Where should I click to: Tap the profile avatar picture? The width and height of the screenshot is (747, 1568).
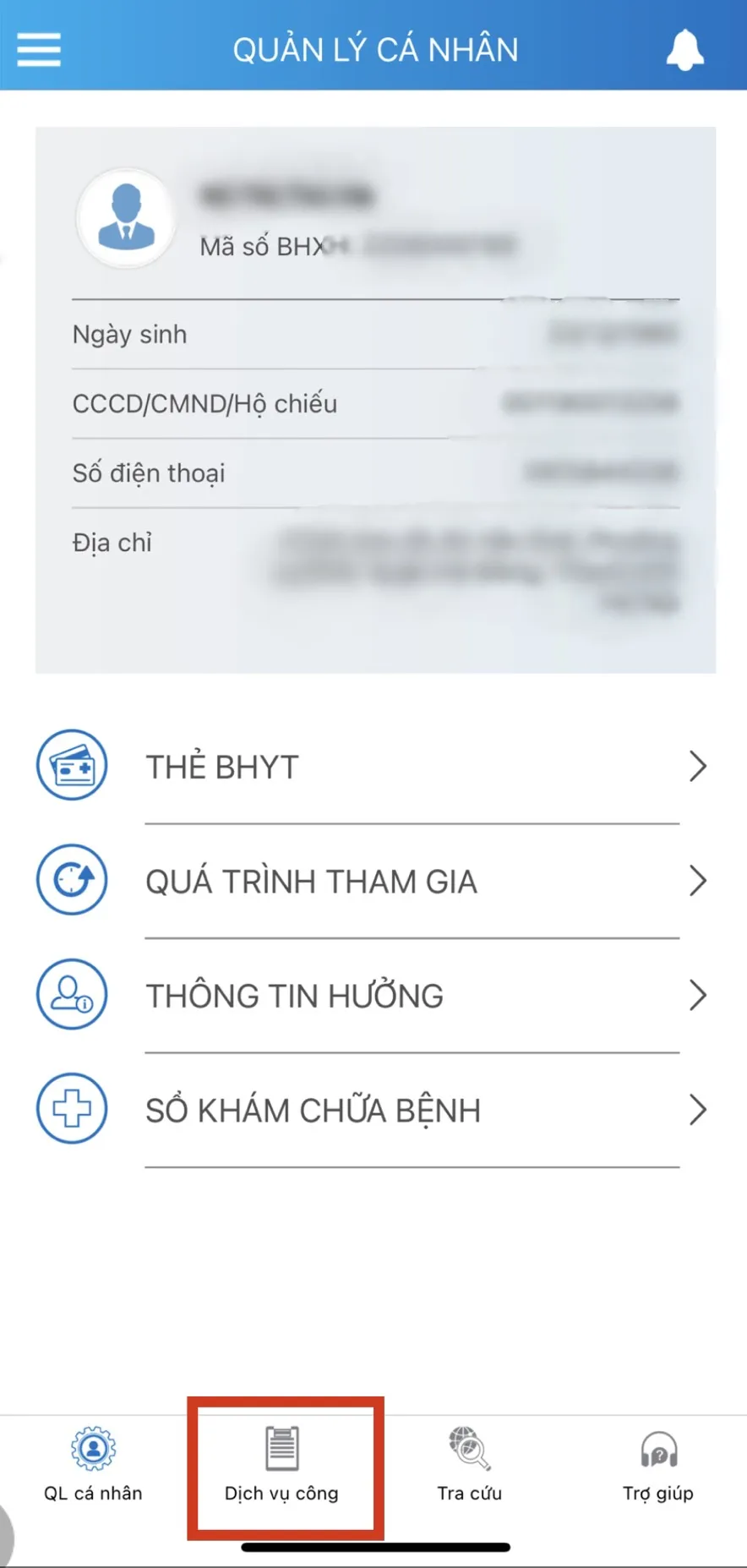[126, 218]
